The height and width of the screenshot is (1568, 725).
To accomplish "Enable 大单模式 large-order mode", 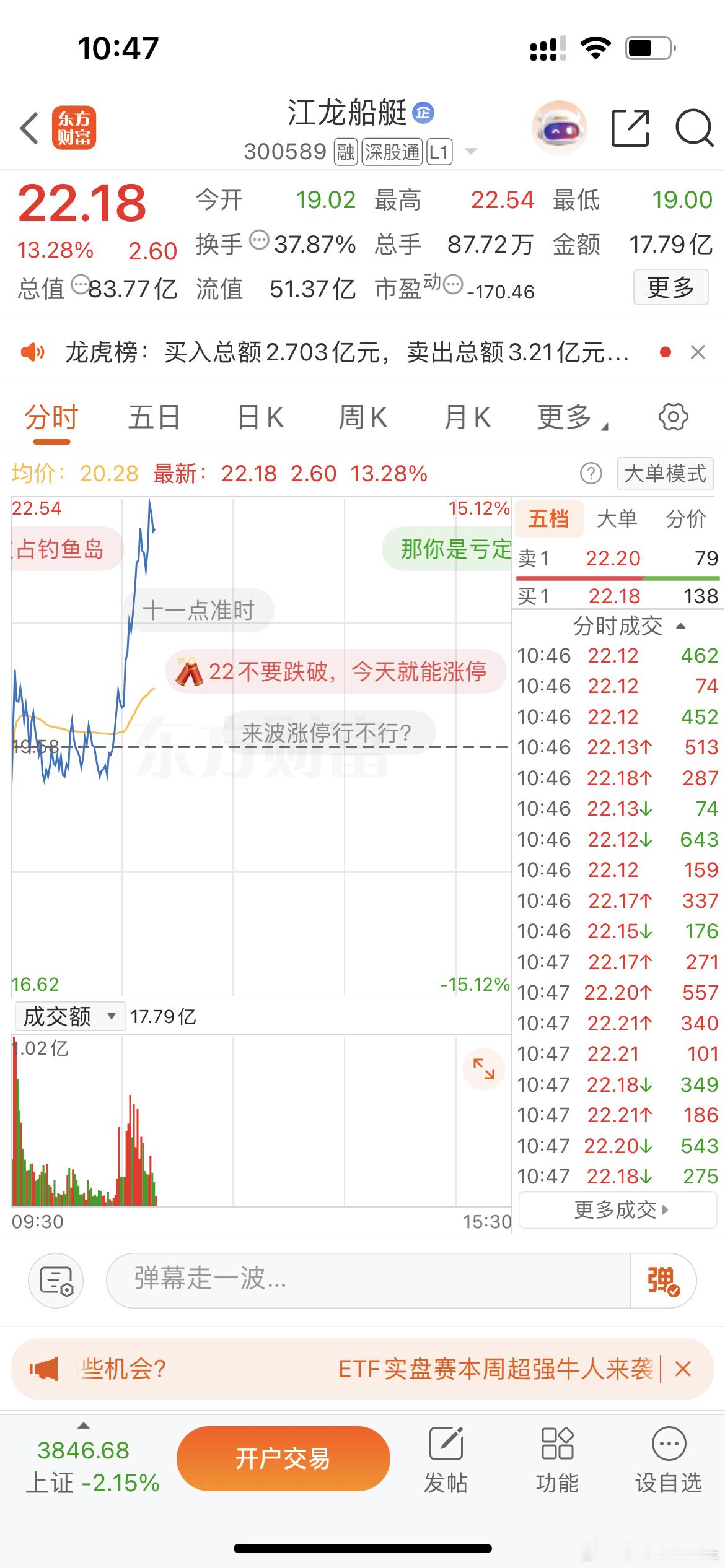I will [x=664, y=474].
